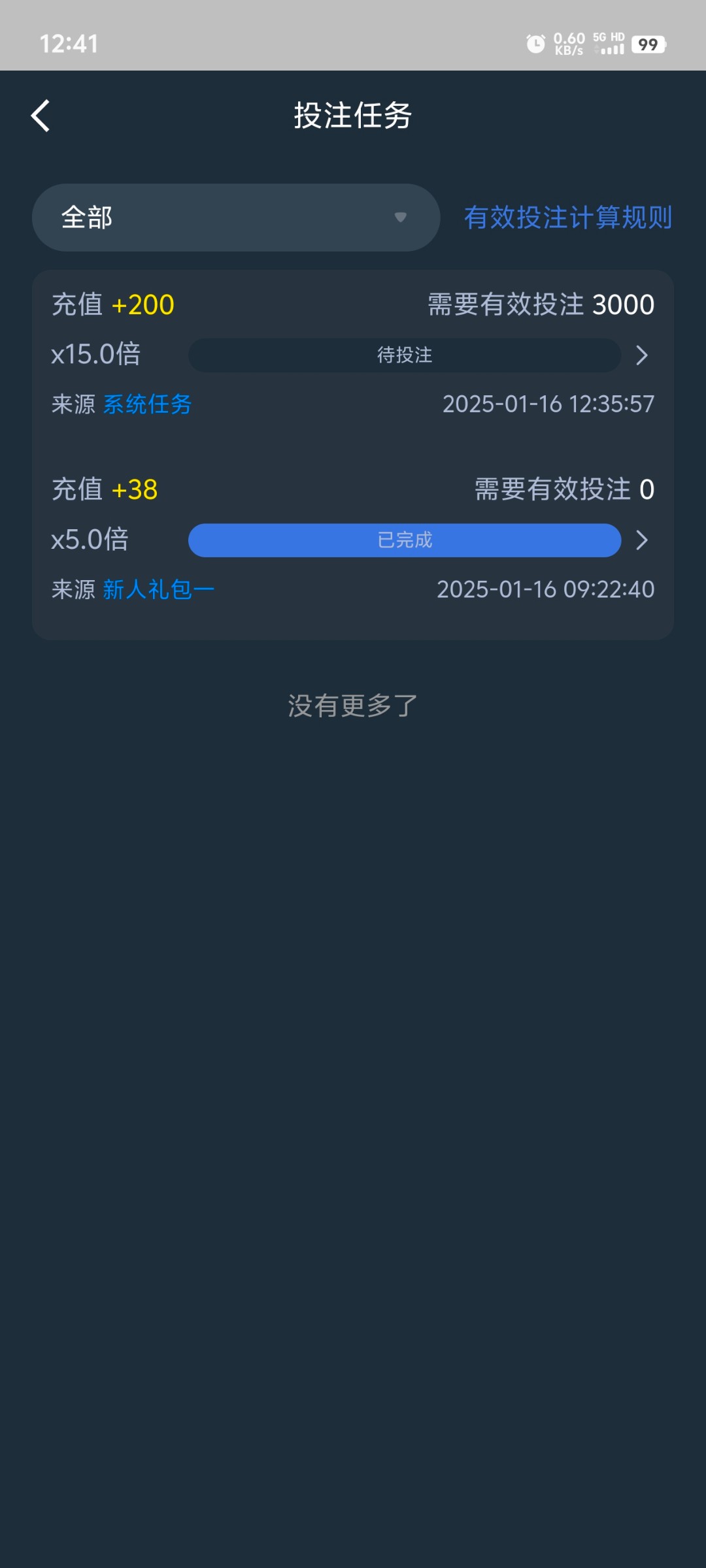Go back from the 投注任务 page
Screen dimensions: 706x1568
click(x=41, y=116)
